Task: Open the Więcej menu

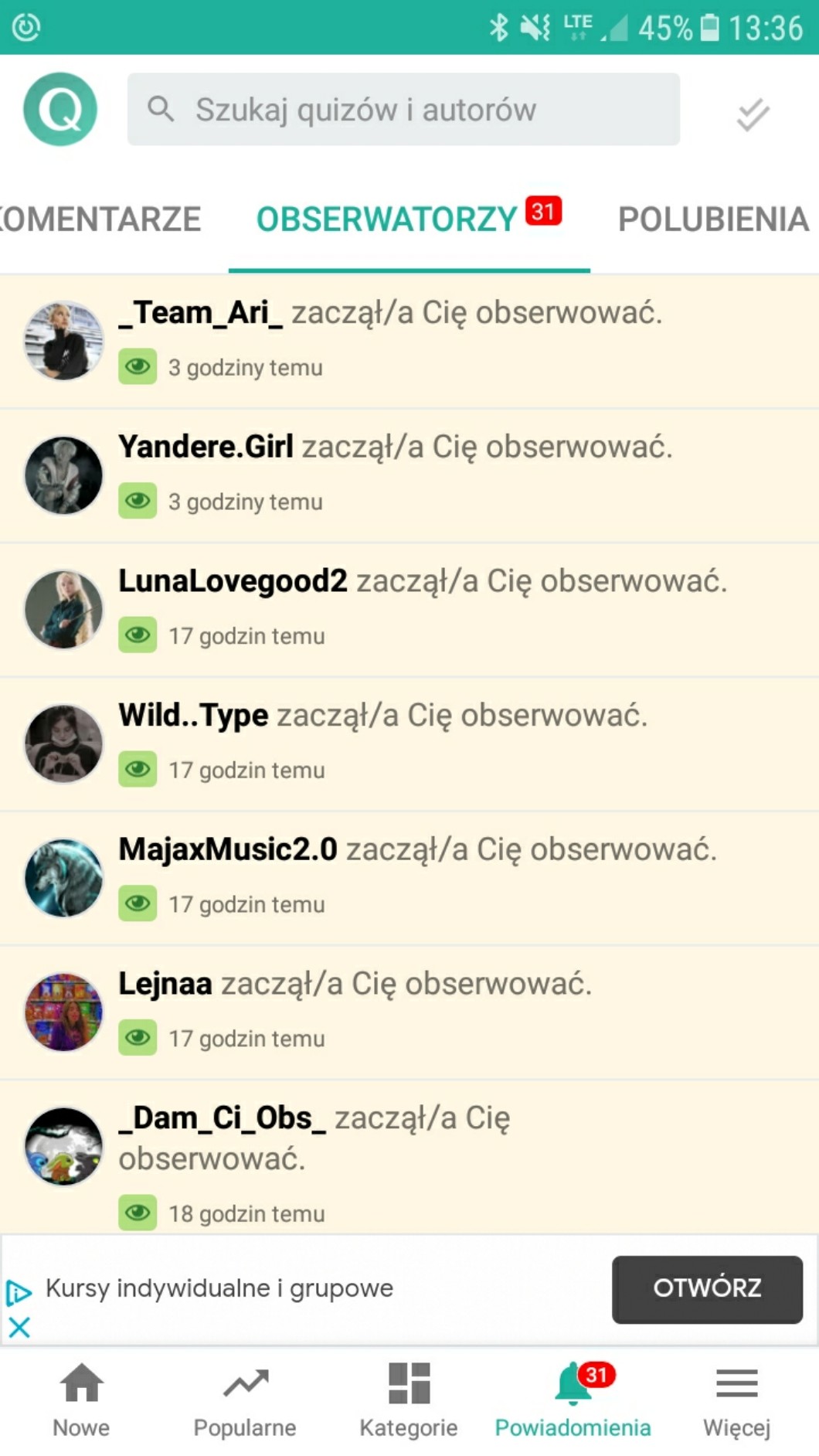Action: coord(736,1400)
